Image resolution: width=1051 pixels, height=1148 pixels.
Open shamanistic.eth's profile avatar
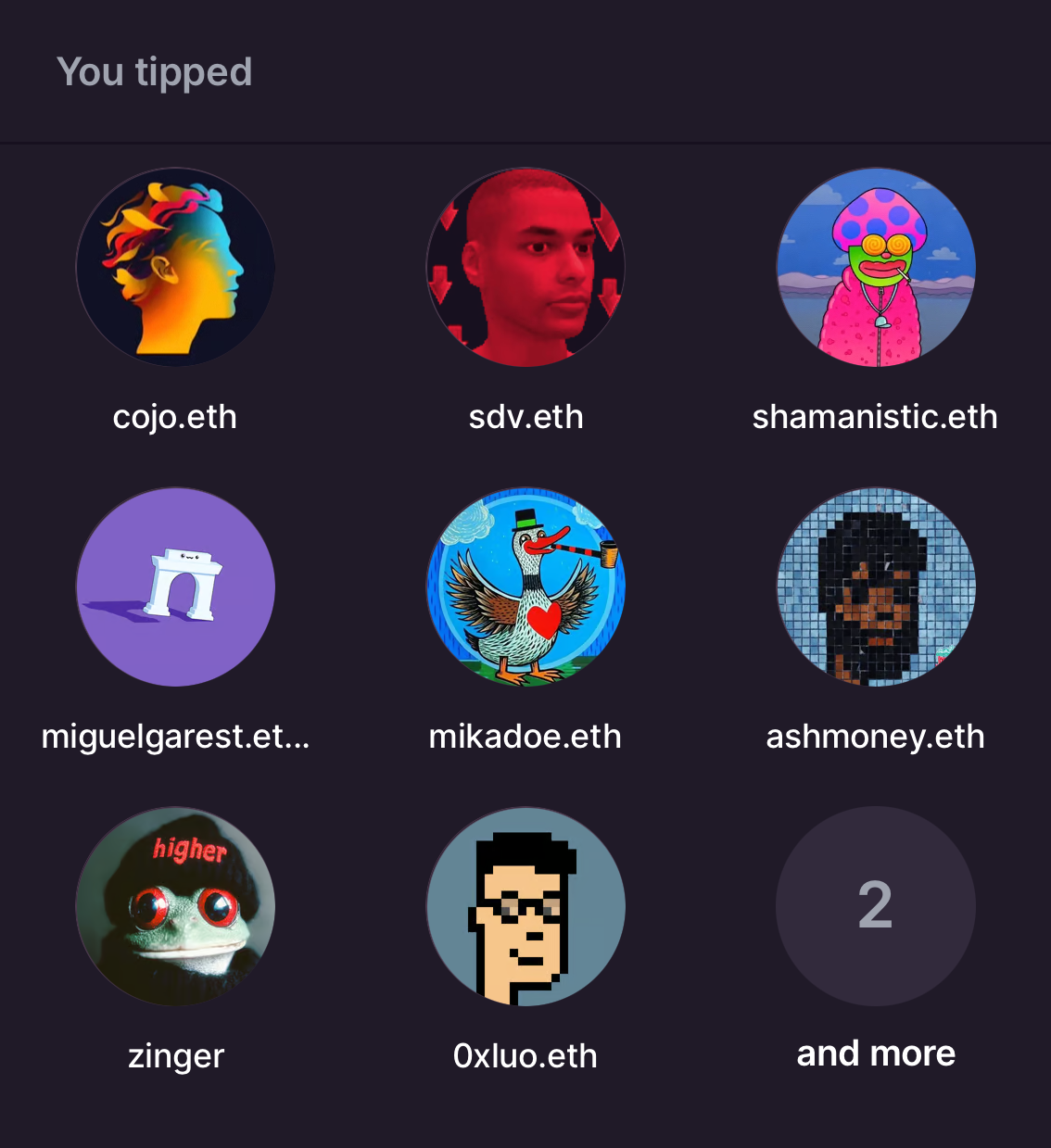pyautogui.click(x=876, y=267)
